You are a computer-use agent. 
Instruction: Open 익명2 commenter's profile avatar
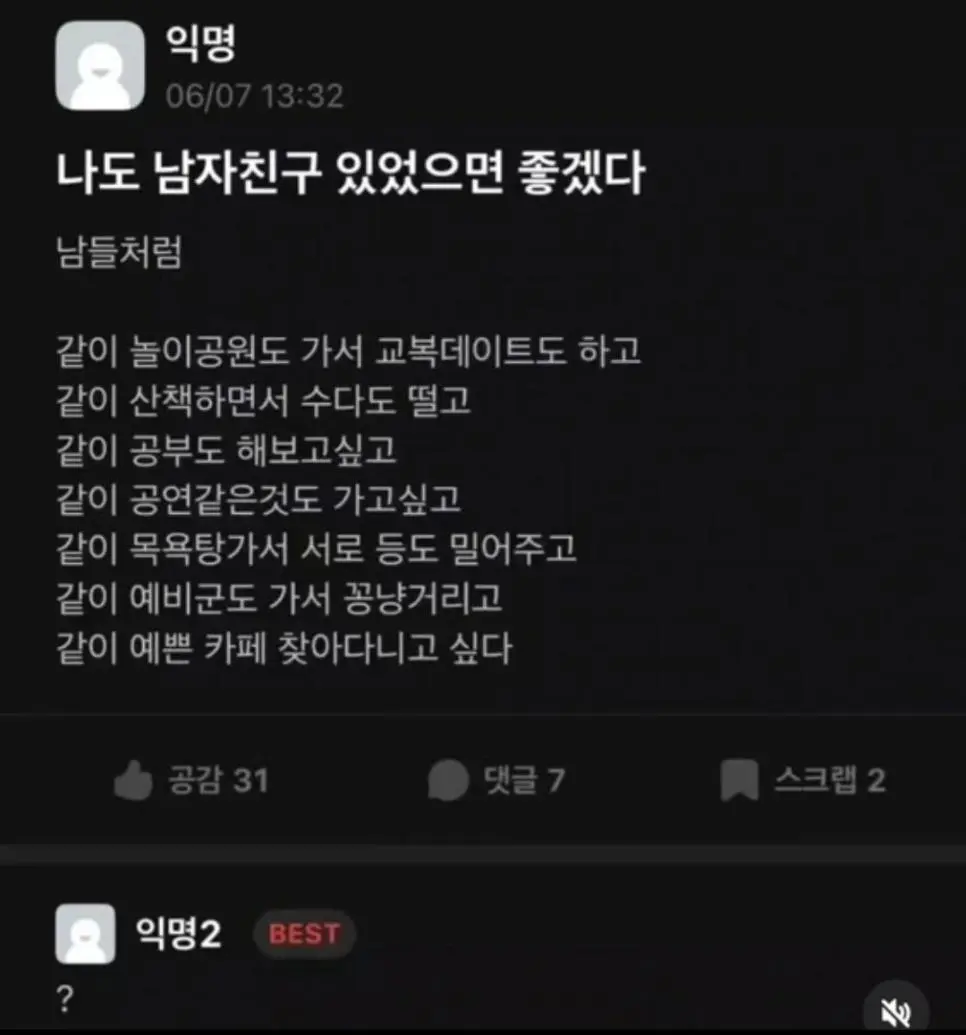[x=85, y=934]
